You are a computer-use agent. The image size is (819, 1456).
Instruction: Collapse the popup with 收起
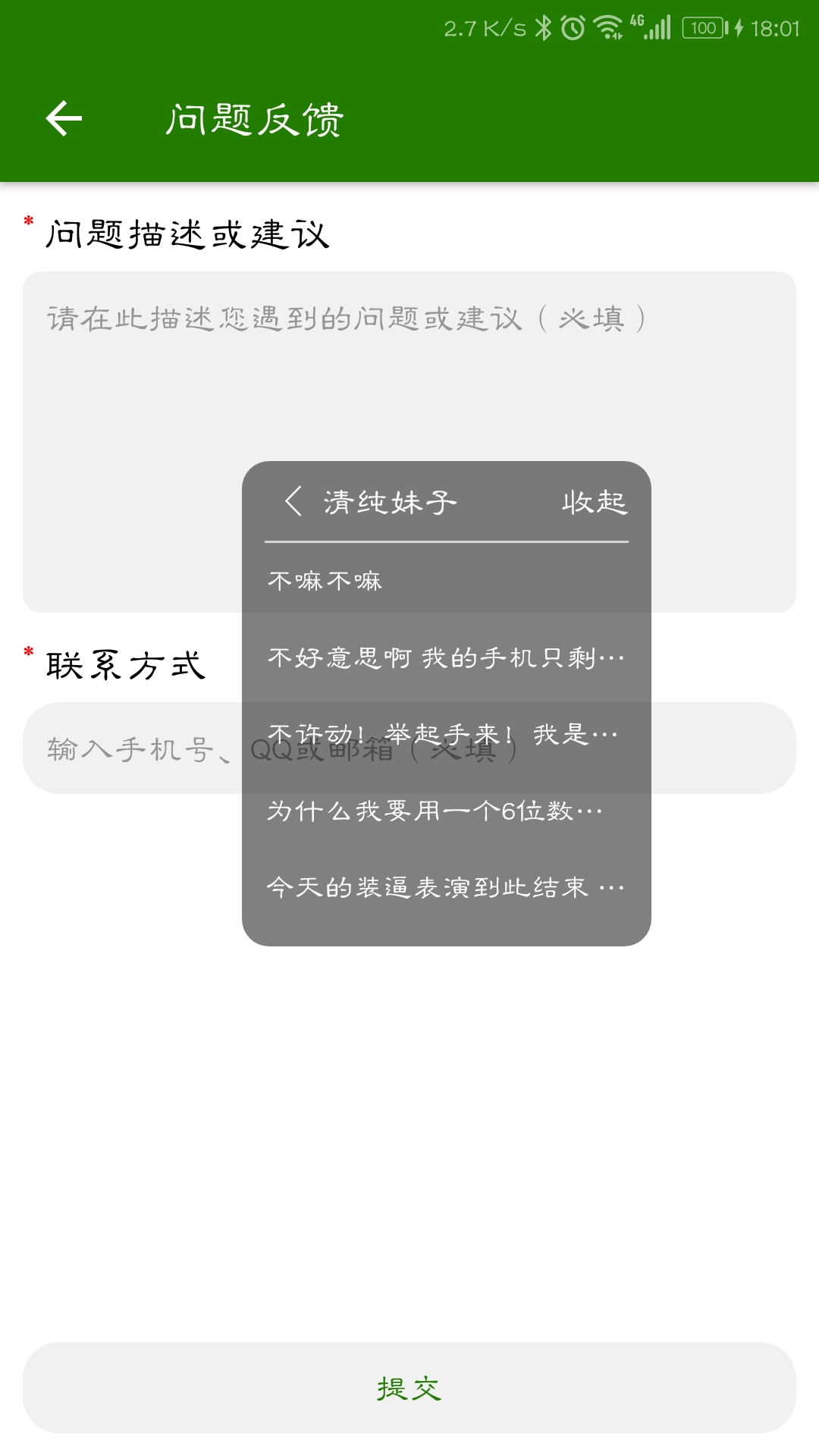point(594,502)
